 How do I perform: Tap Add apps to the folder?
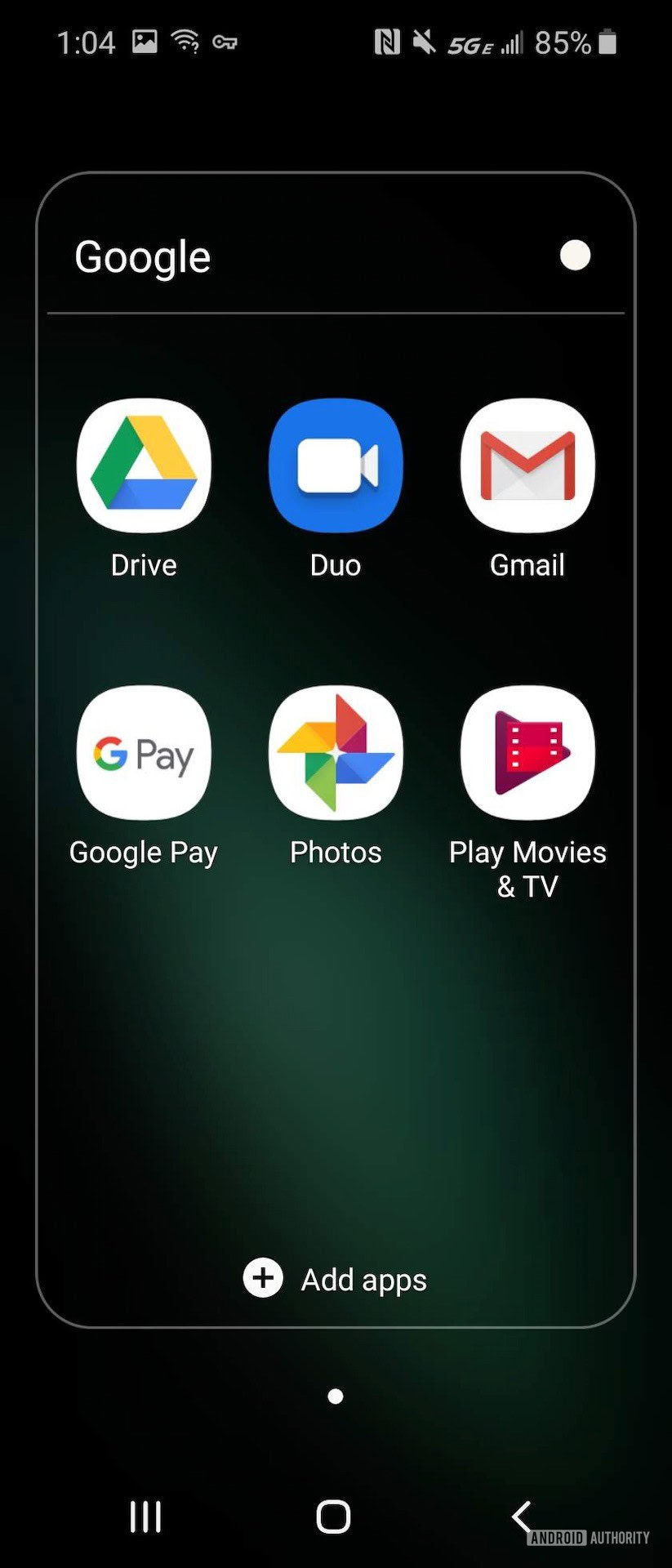[336, 1278]
